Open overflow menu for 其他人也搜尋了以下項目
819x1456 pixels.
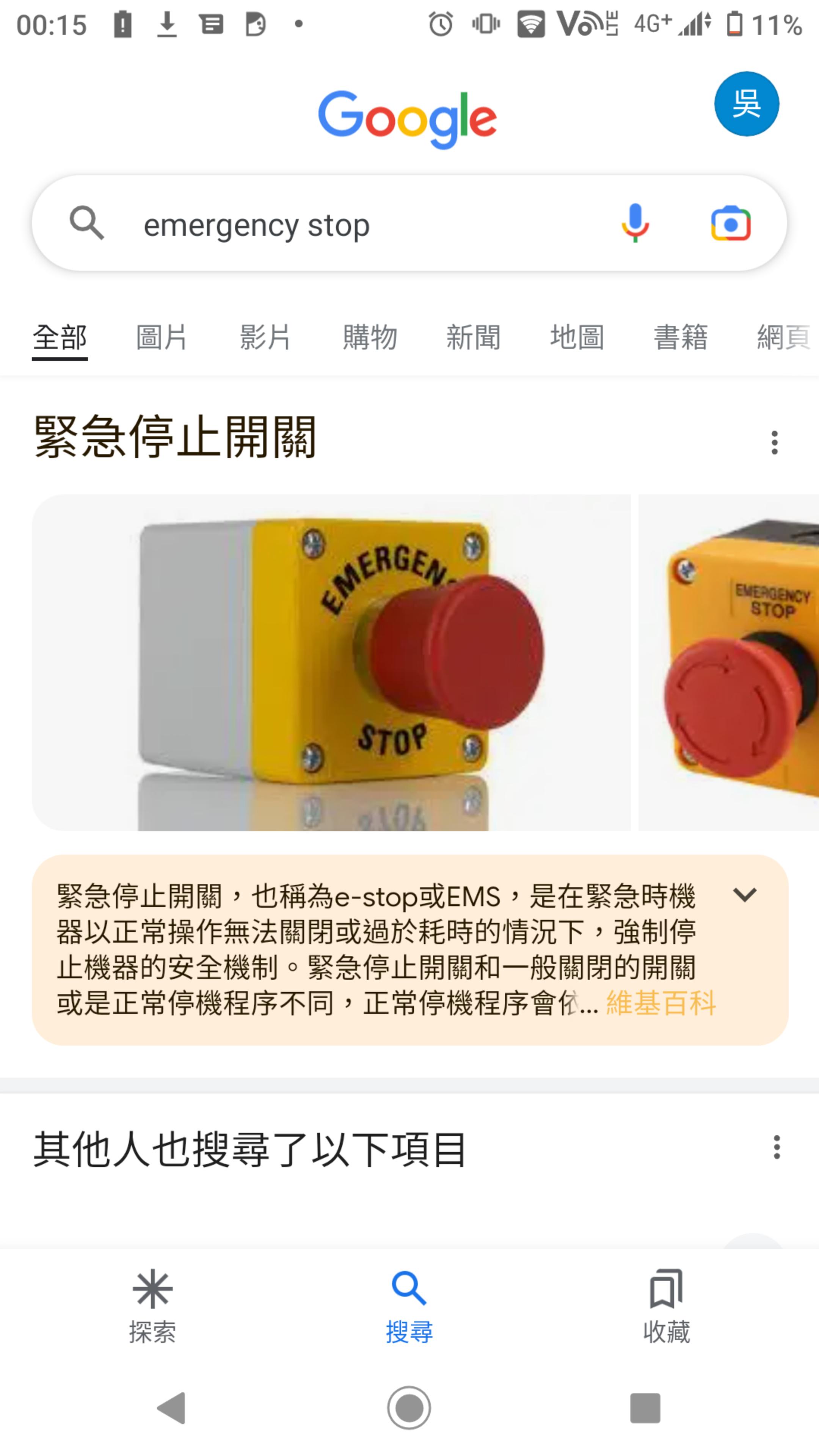(777, 1147)
